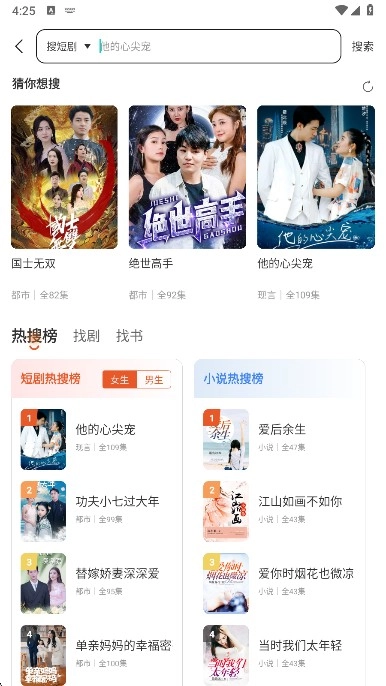The height and width of the screenshot is (686, 386).
Task: Open the 国士无双 drama card
Action: (64, 203)
